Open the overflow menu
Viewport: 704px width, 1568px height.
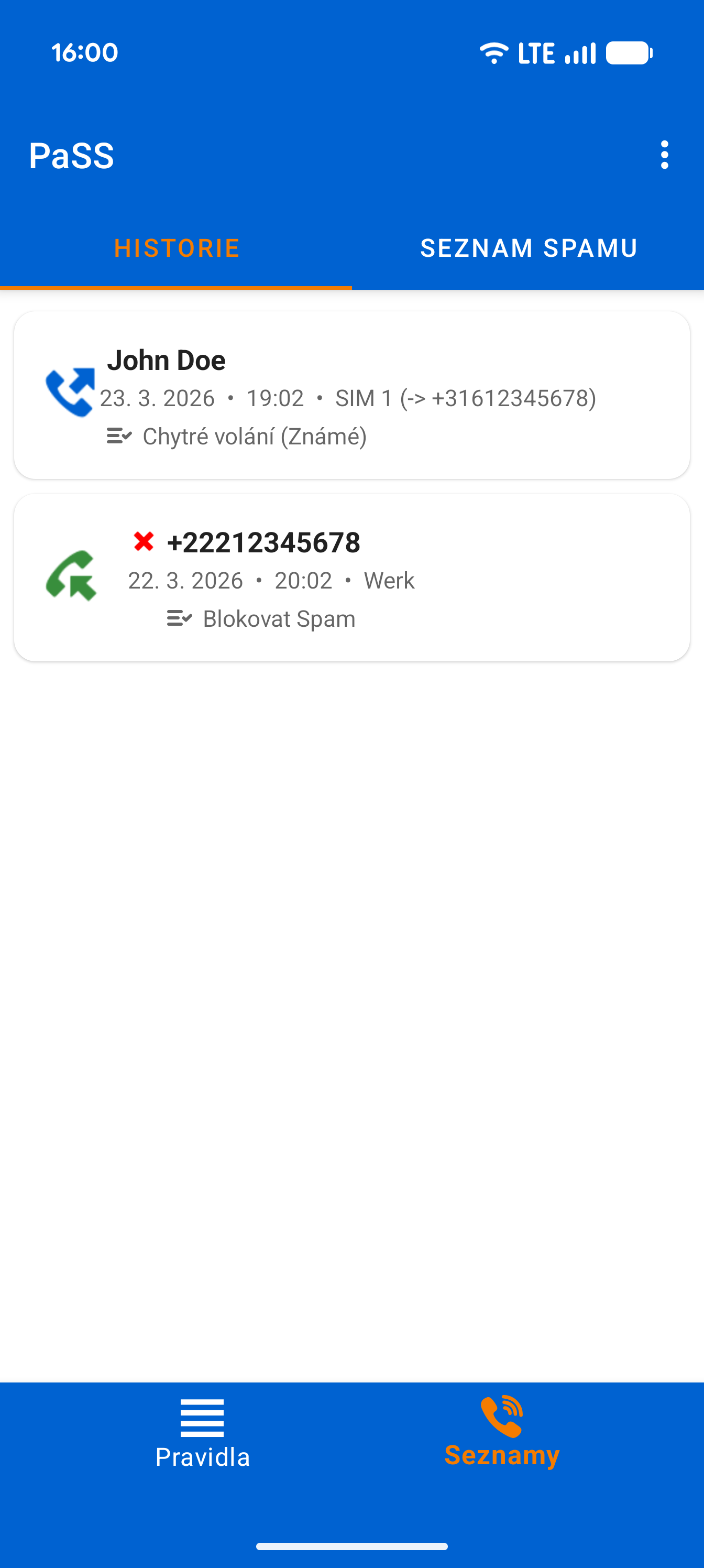pos(664,155)
